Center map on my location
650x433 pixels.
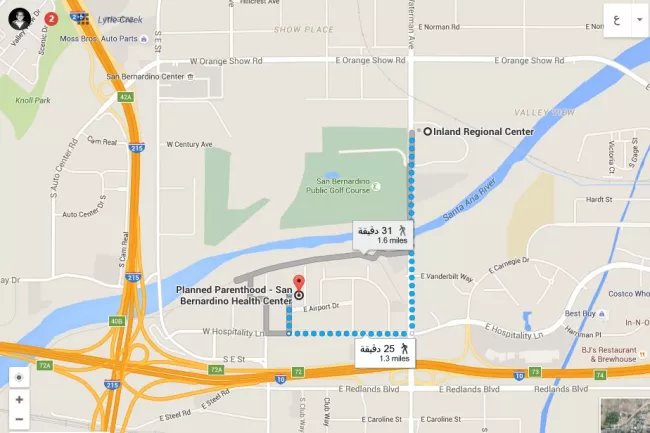click(19, 378)
